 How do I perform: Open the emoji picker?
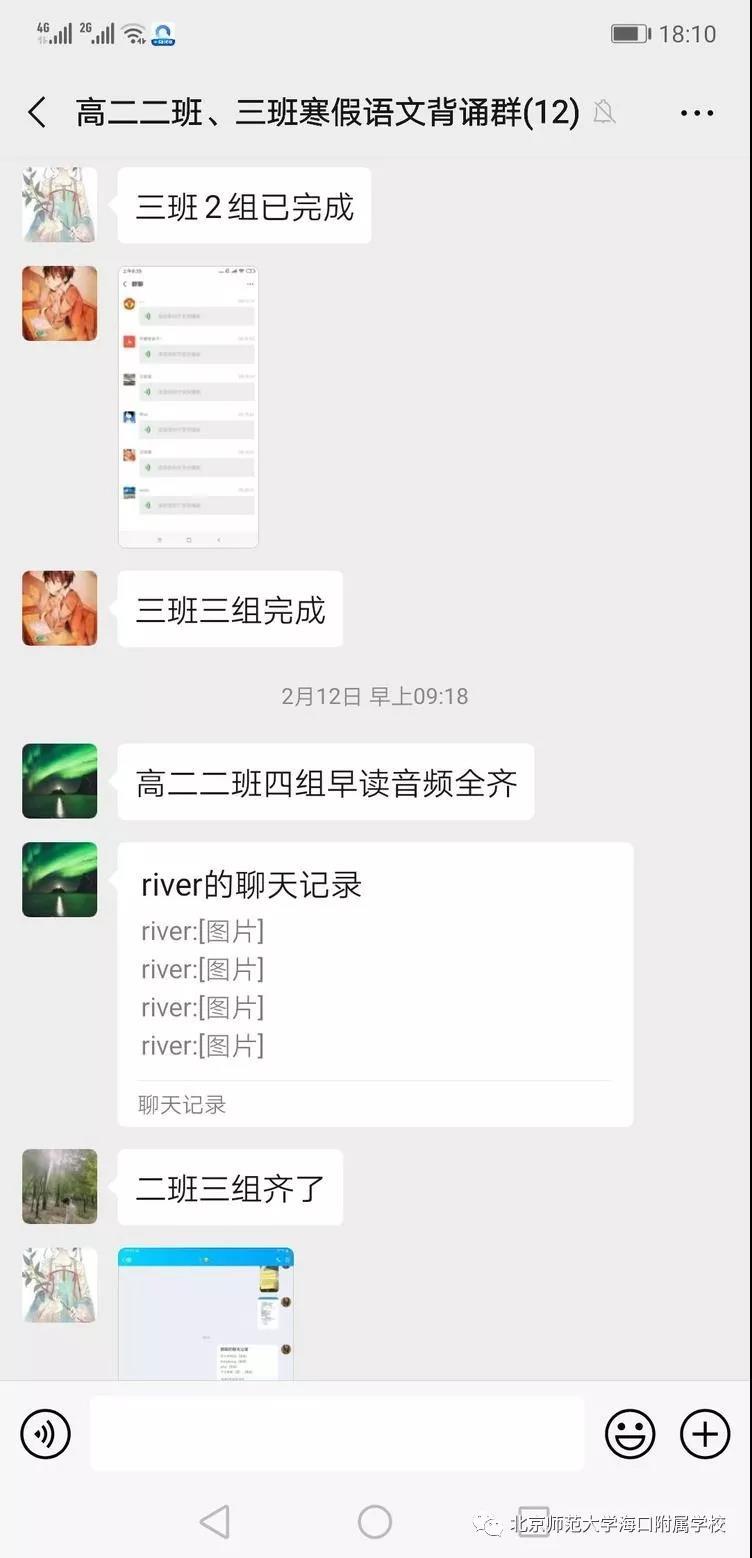(630, 1434)
